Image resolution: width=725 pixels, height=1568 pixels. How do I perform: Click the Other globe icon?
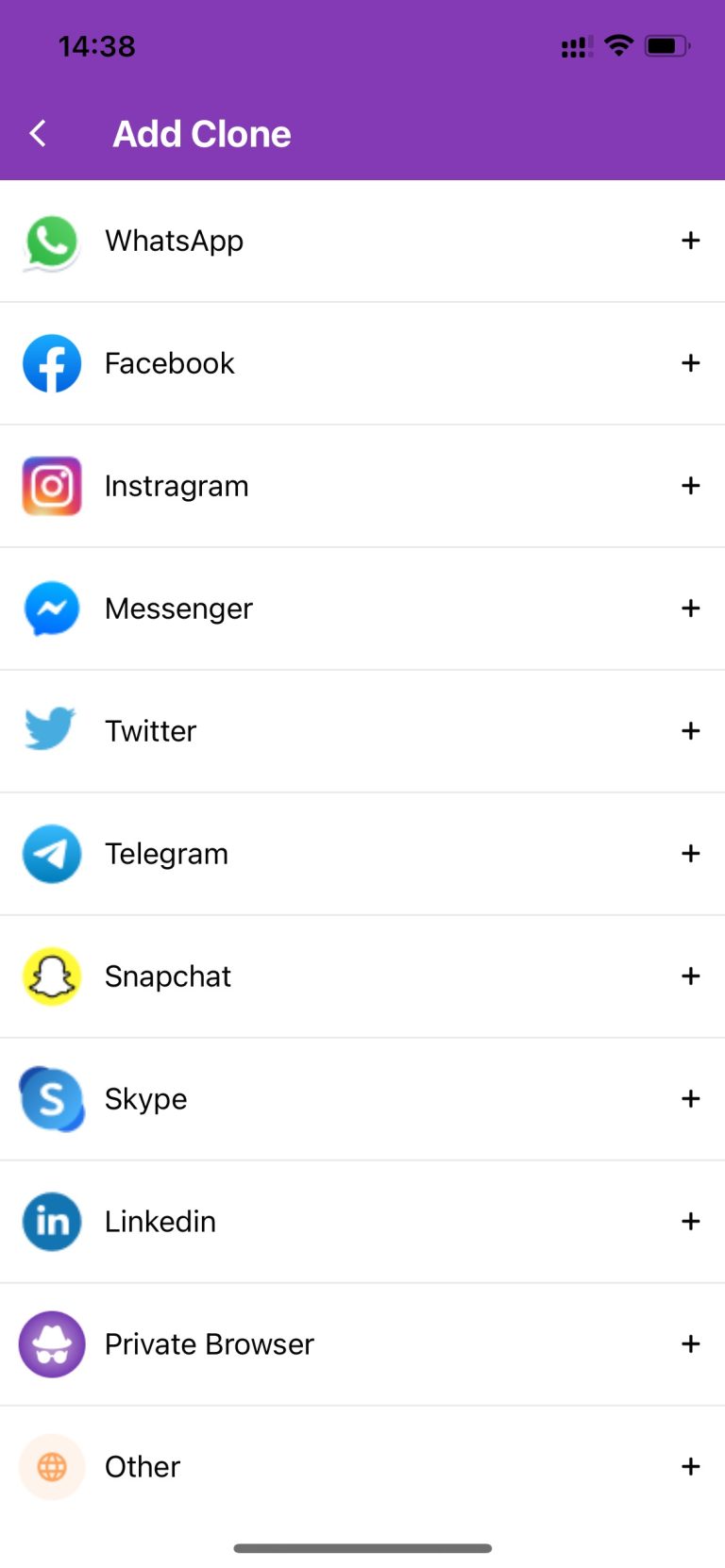pyautogui.click(x=51, y=1466)
